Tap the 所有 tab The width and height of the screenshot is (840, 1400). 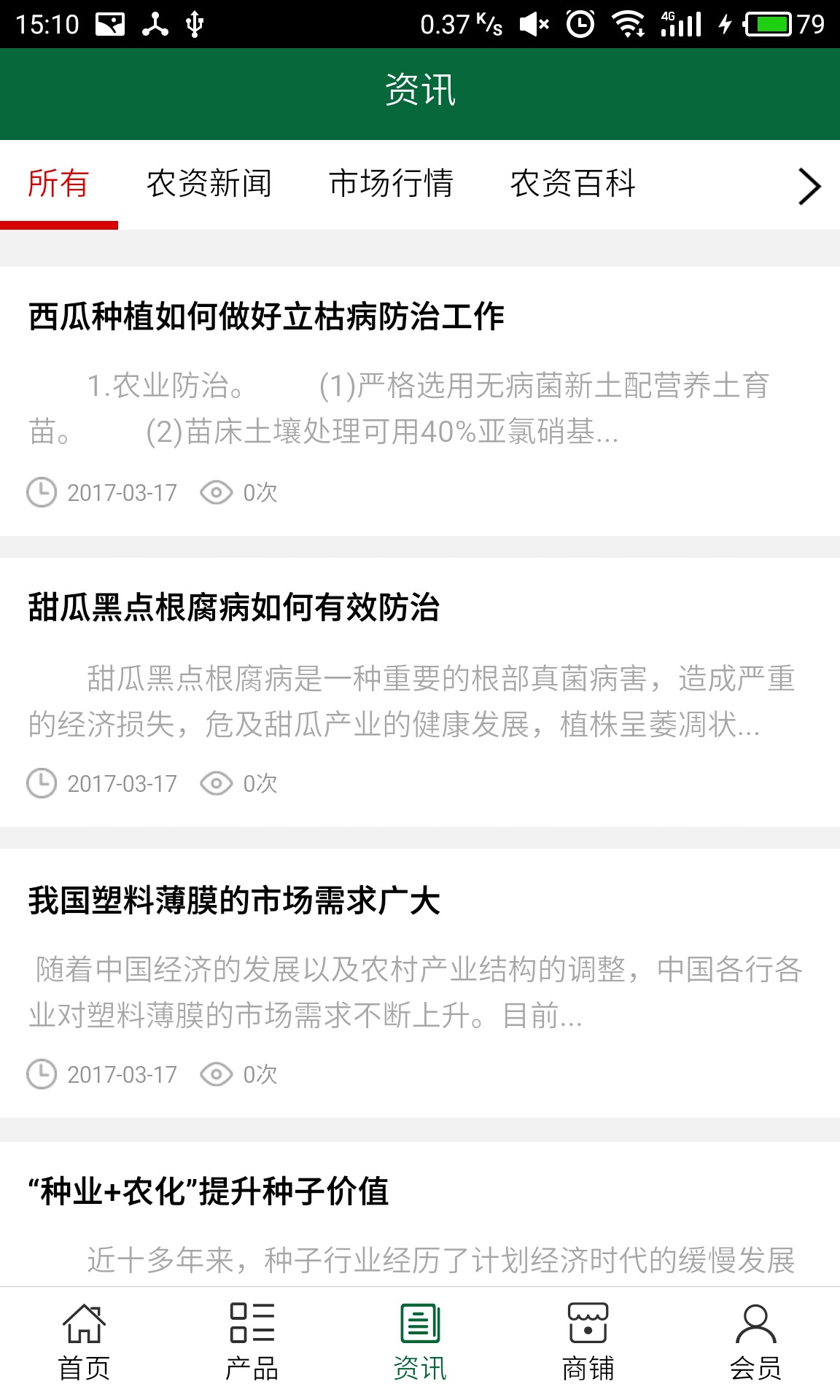click(x=58, y=184)
